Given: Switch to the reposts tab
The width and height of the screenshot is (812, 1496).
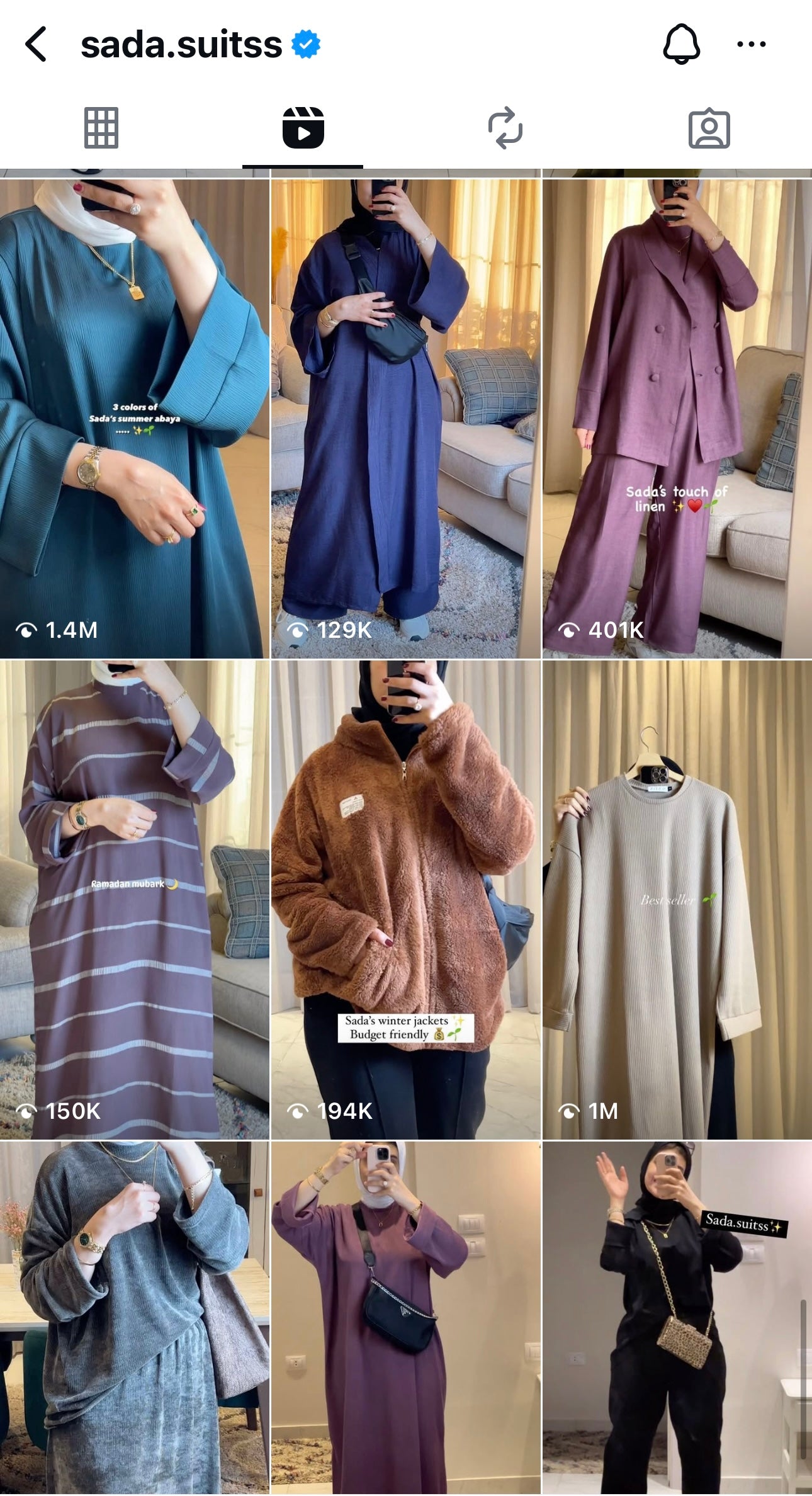Looking at the screenshot, I should pos(505,128).
